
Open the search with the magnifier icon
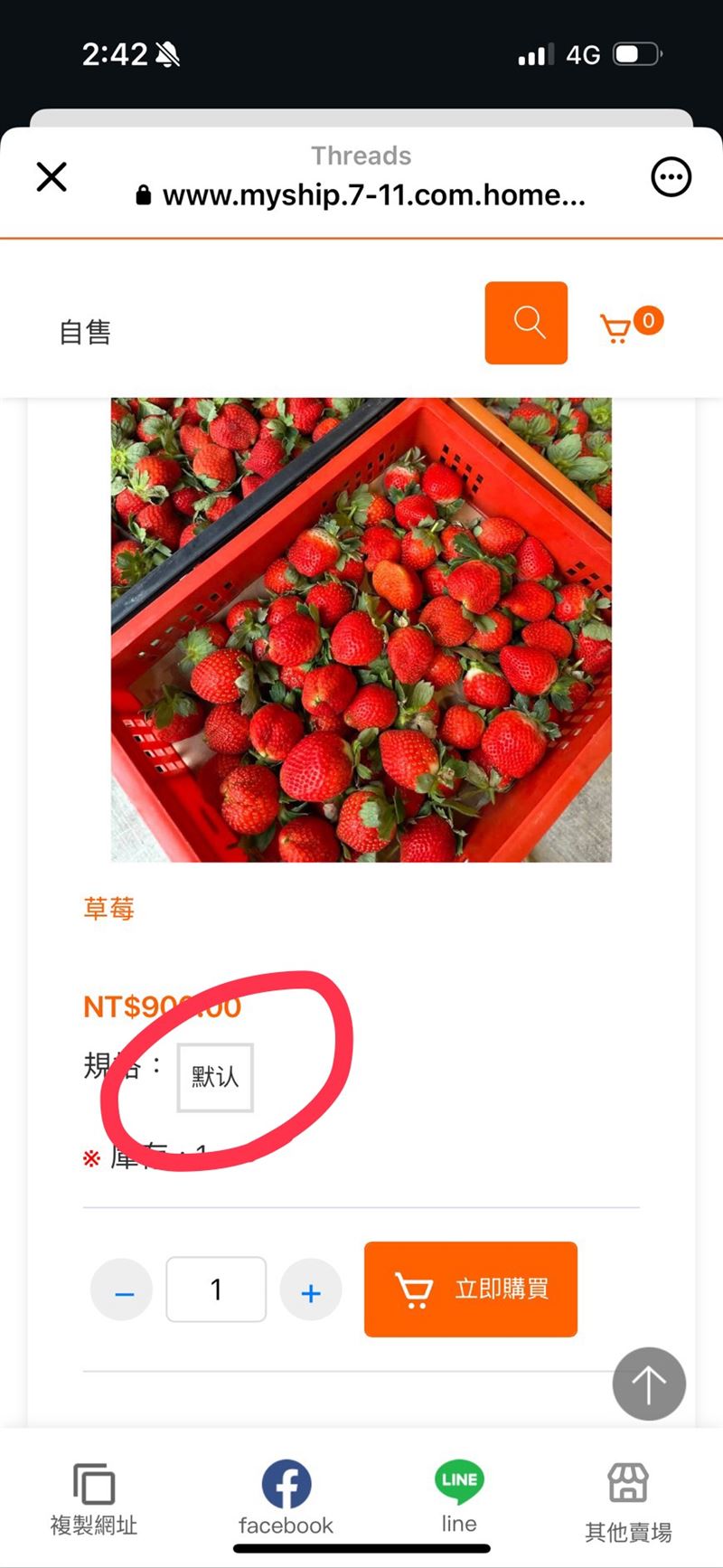(525, 323)
